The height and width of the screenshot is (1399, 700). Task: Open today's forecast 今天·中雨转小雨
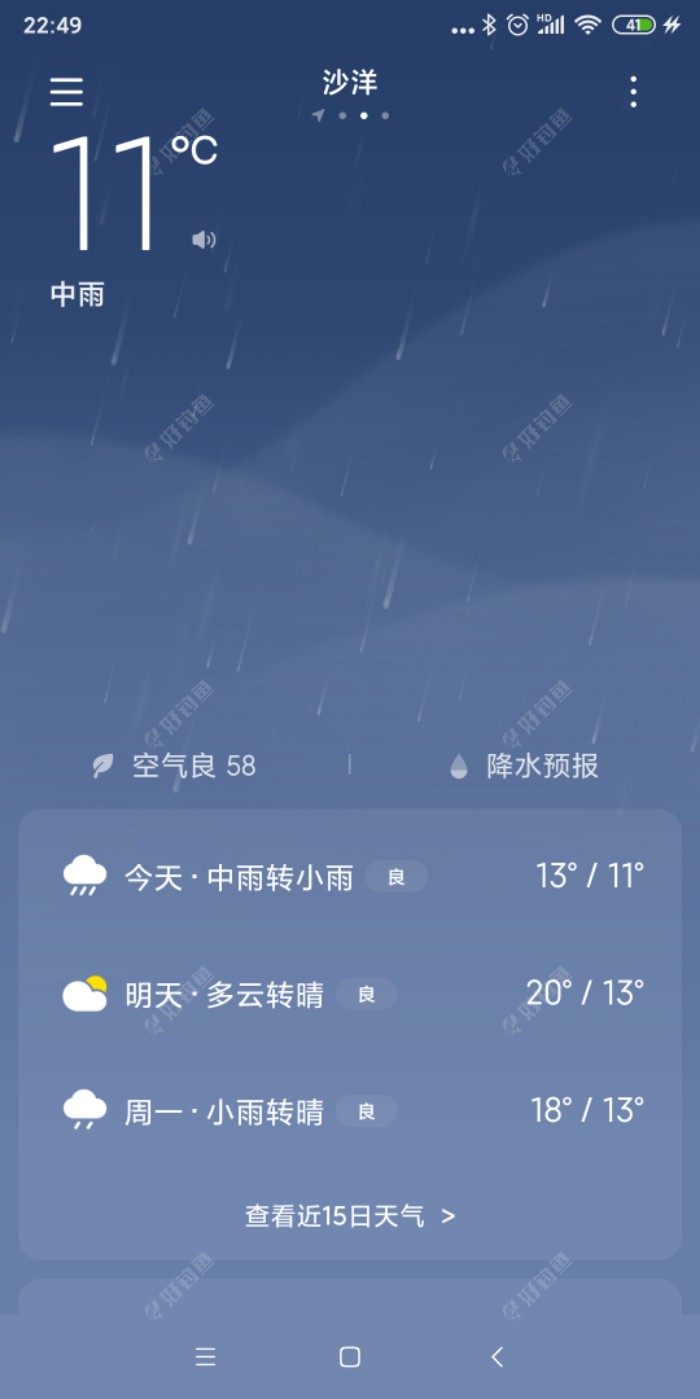(x=350, y=877)
